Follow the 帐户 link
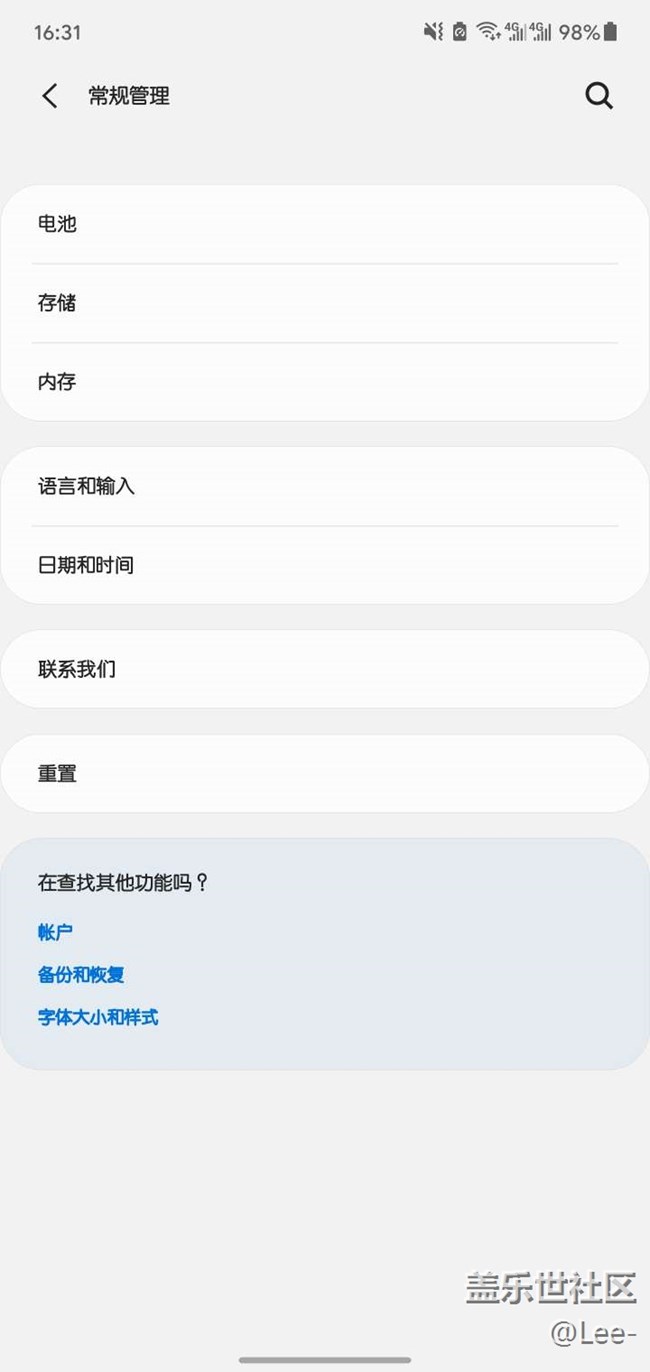This screenshot has height=1372, width=650. point(55,932)
